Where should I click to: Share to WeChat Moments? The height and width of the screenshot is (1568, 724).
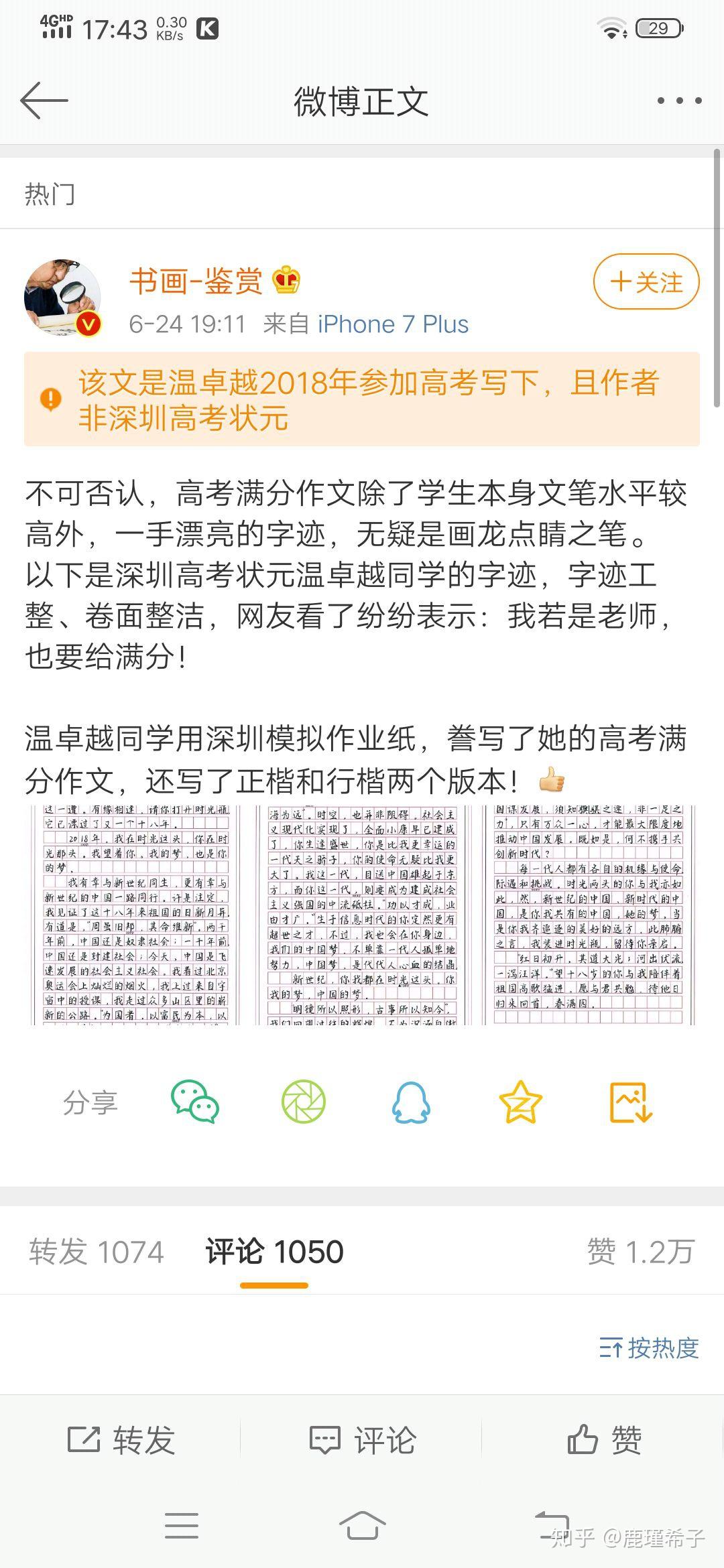[x=304, y=1102]
